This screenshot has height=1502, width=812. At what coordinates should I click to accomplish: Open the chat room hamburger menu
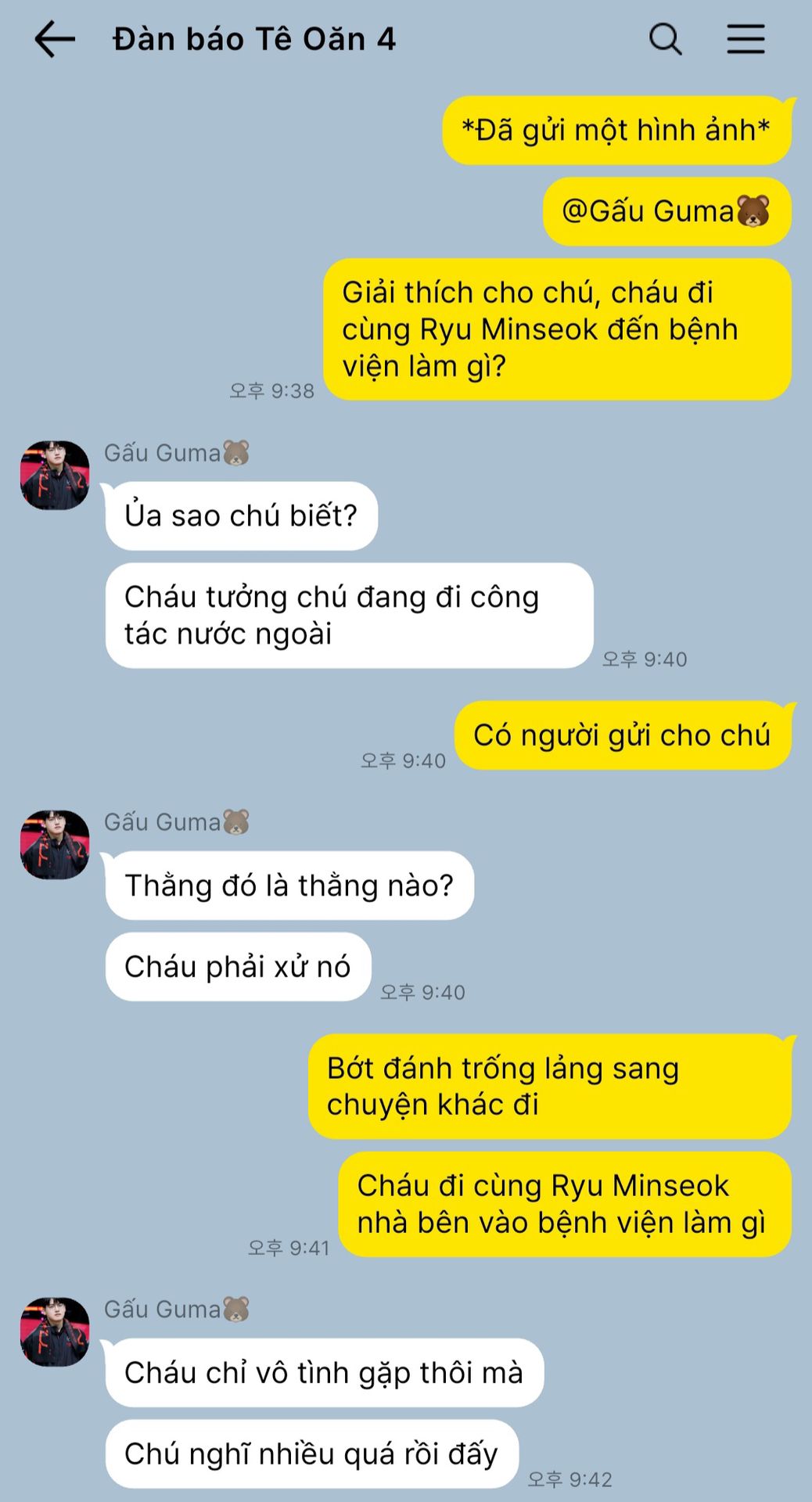[745, 39]
